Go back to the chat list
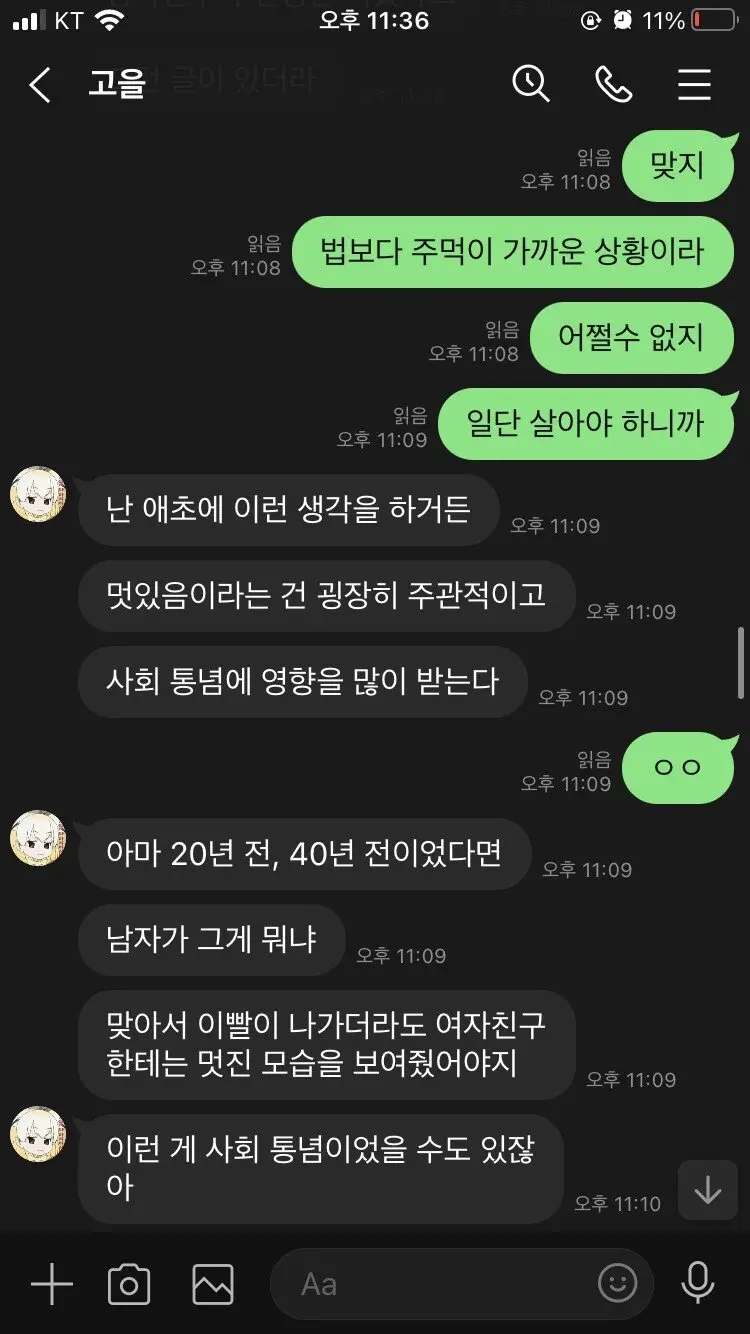Image resolution: width=750 pixels, height=1334 pixels. pyautogui.click(x=40, y=85)
